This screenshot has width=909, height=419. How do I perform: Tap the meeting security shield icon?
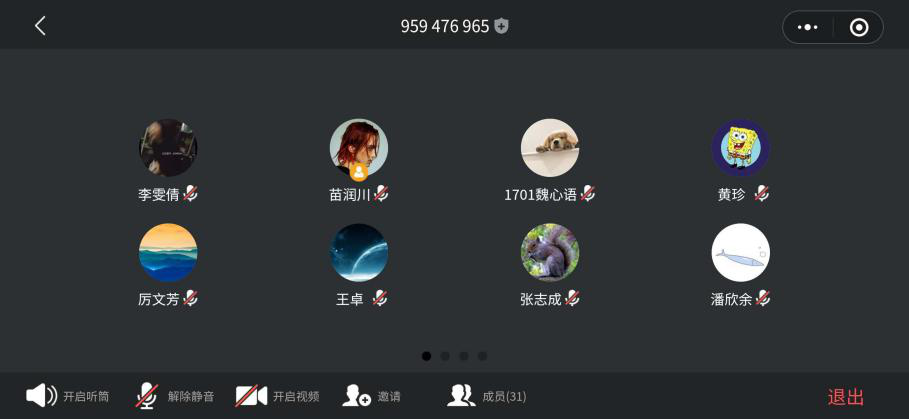pos(502,26)
